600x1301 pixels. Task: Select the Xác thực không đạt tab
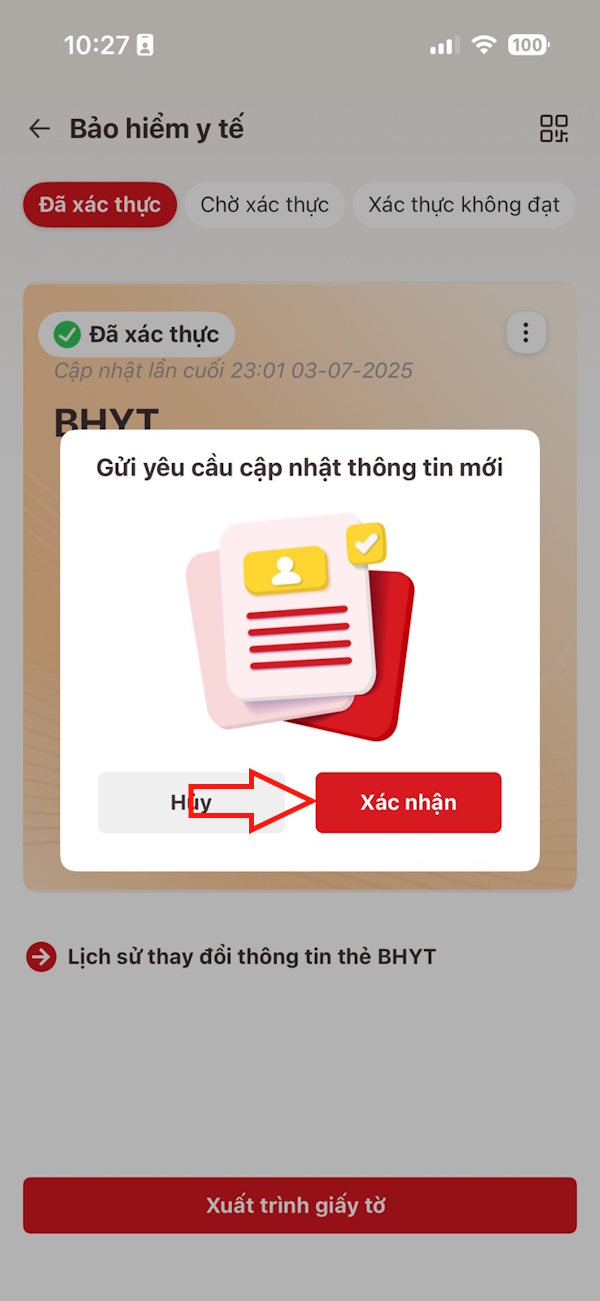coord(463,205)
